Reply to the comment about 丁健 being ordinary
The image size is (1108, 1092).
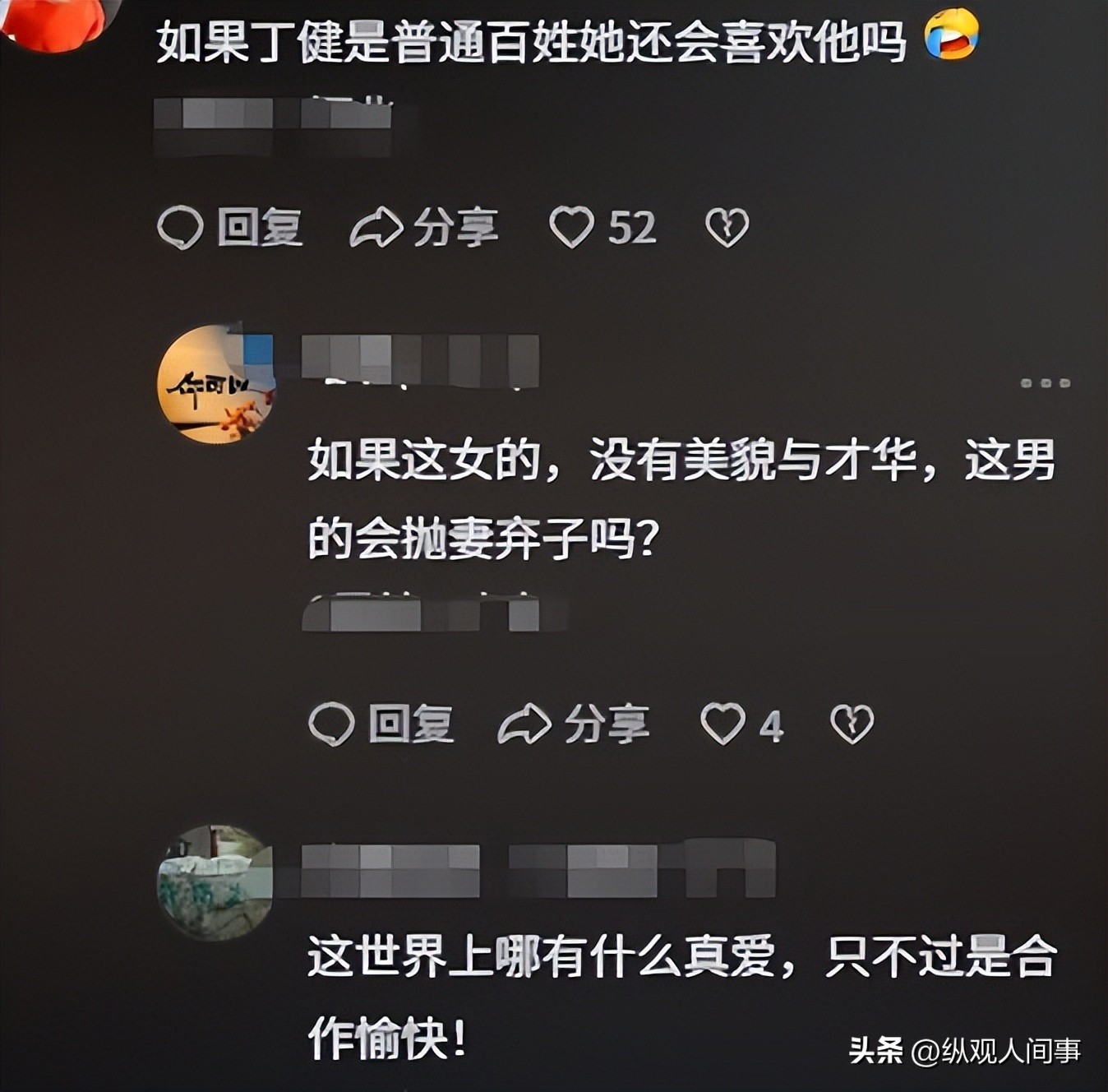[230, 228]
